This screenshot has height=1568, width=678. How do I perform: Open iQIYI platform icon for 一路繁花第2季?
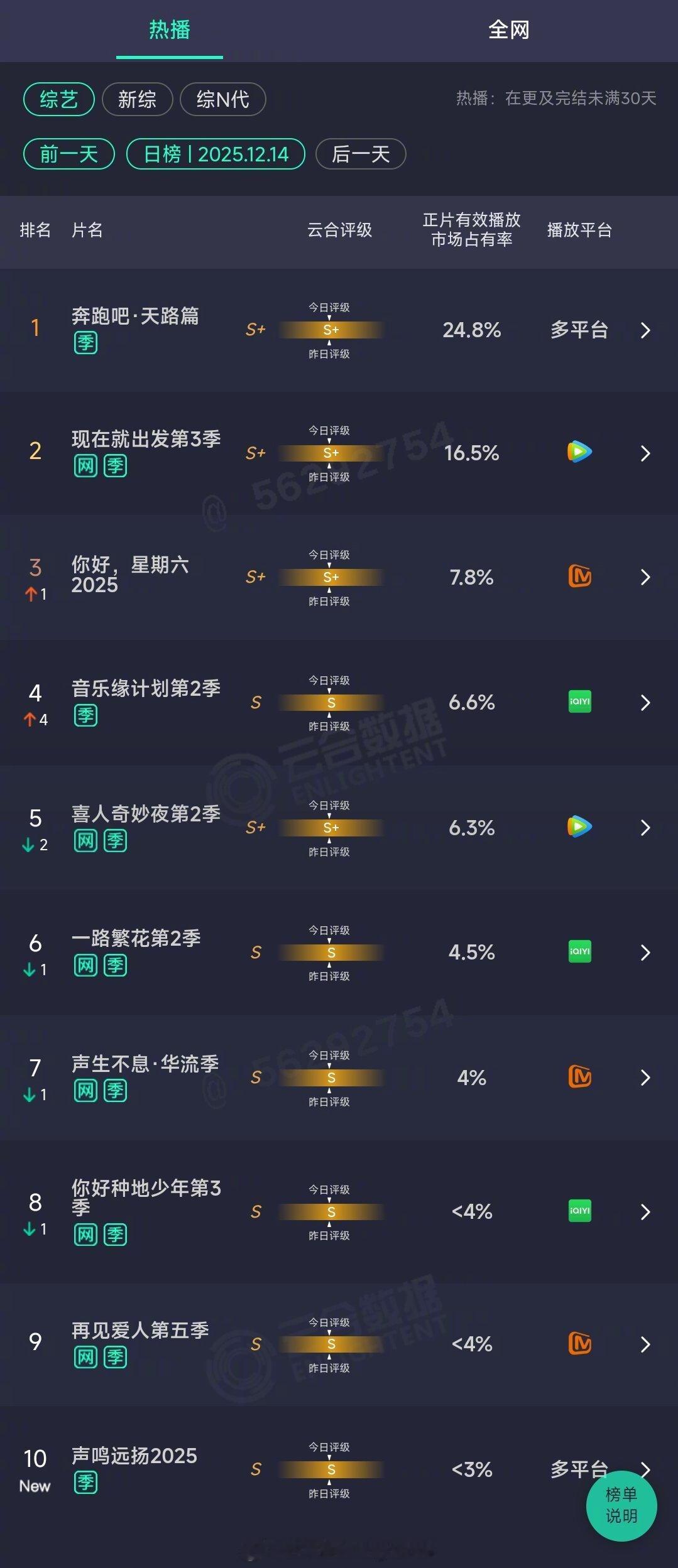pos(577,952)
